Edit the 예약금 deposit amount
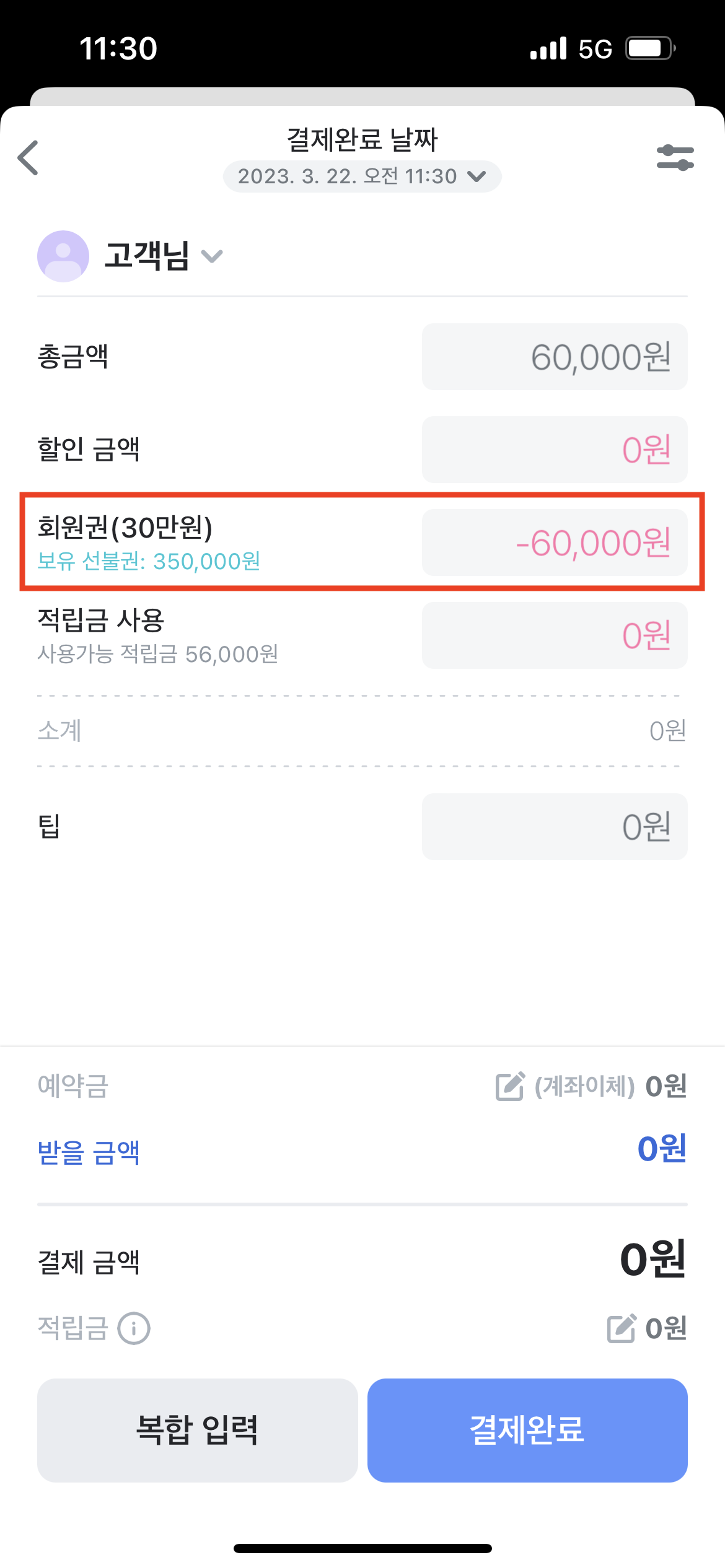Image resolution: width=725 pixels, height=1568 pixels. point(510,1086)
